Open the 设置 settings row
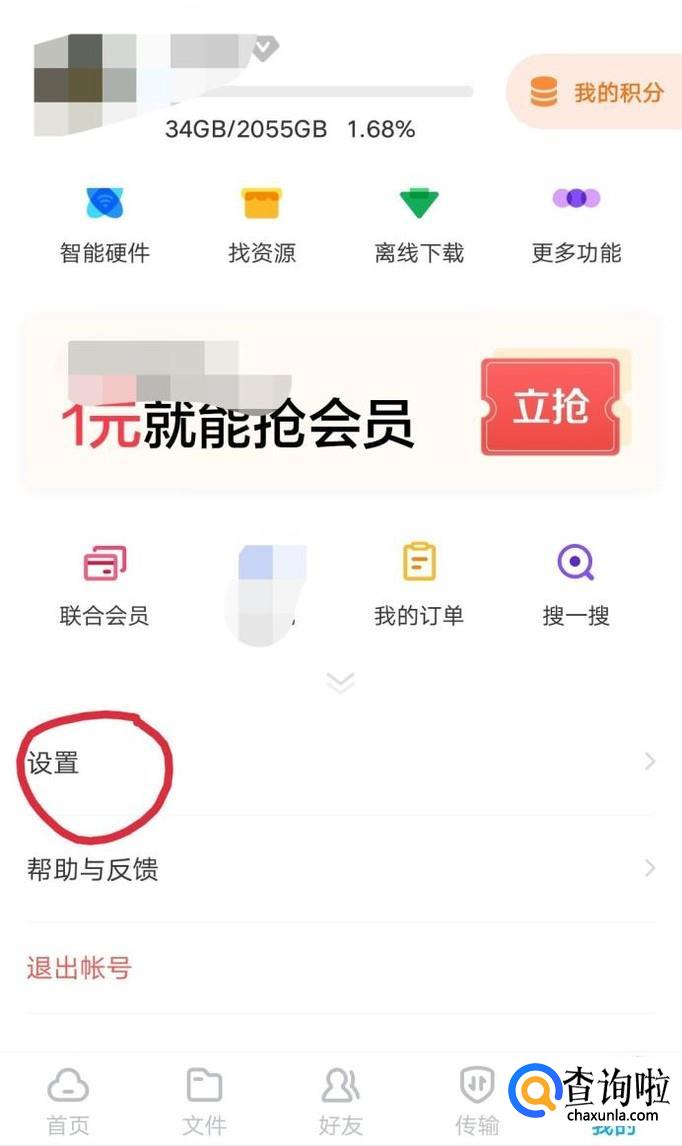682x1146 pixels. tap(340, 763)
